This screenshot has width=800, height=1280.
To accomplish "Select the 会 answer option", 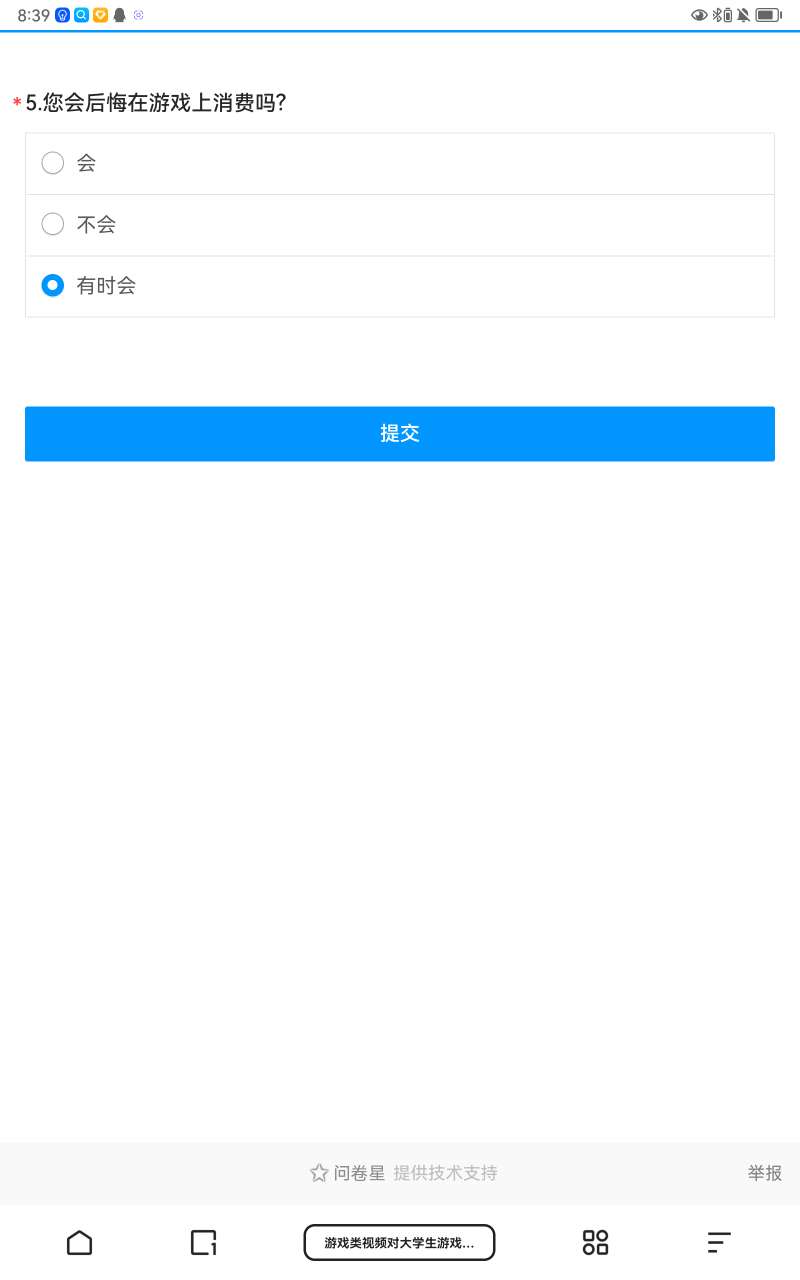I will click(53, 163).
